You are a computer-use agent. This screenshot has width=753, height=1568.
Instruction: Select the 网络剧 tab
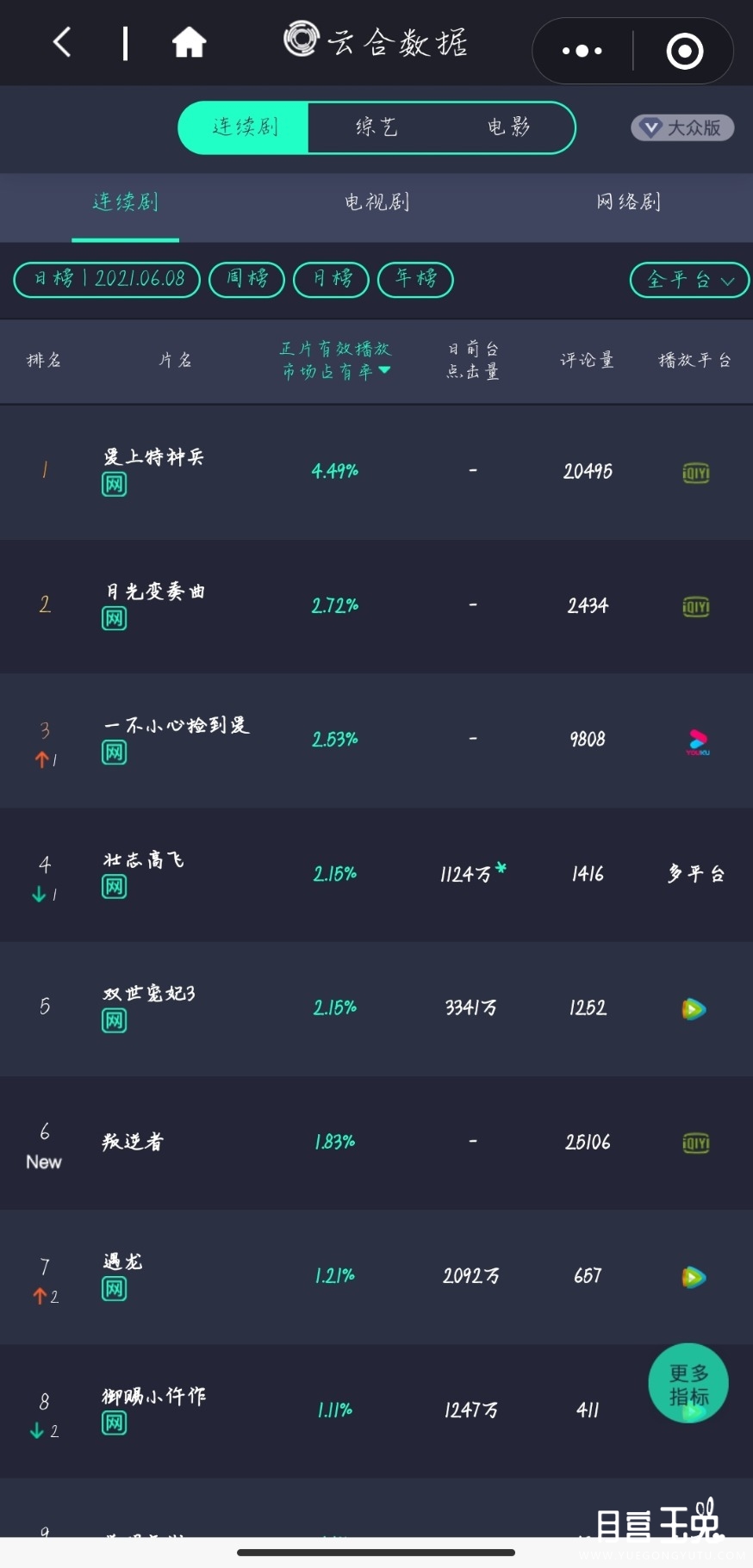[x=628, y=201]
